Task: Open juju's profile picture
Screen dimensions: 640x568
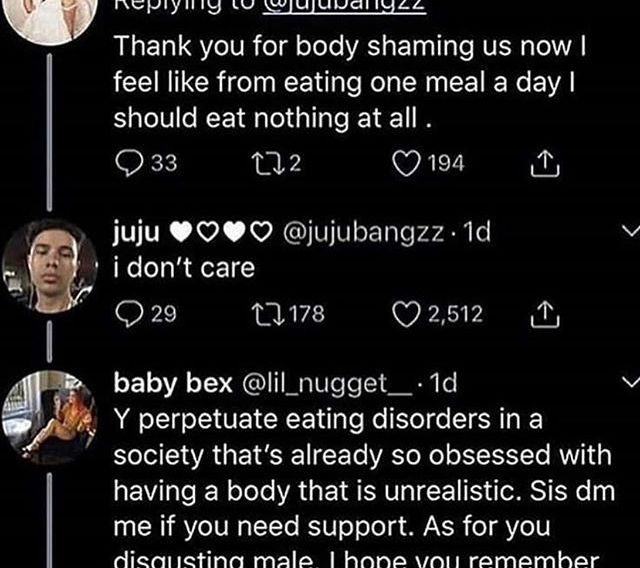Action: pos(48,266)
